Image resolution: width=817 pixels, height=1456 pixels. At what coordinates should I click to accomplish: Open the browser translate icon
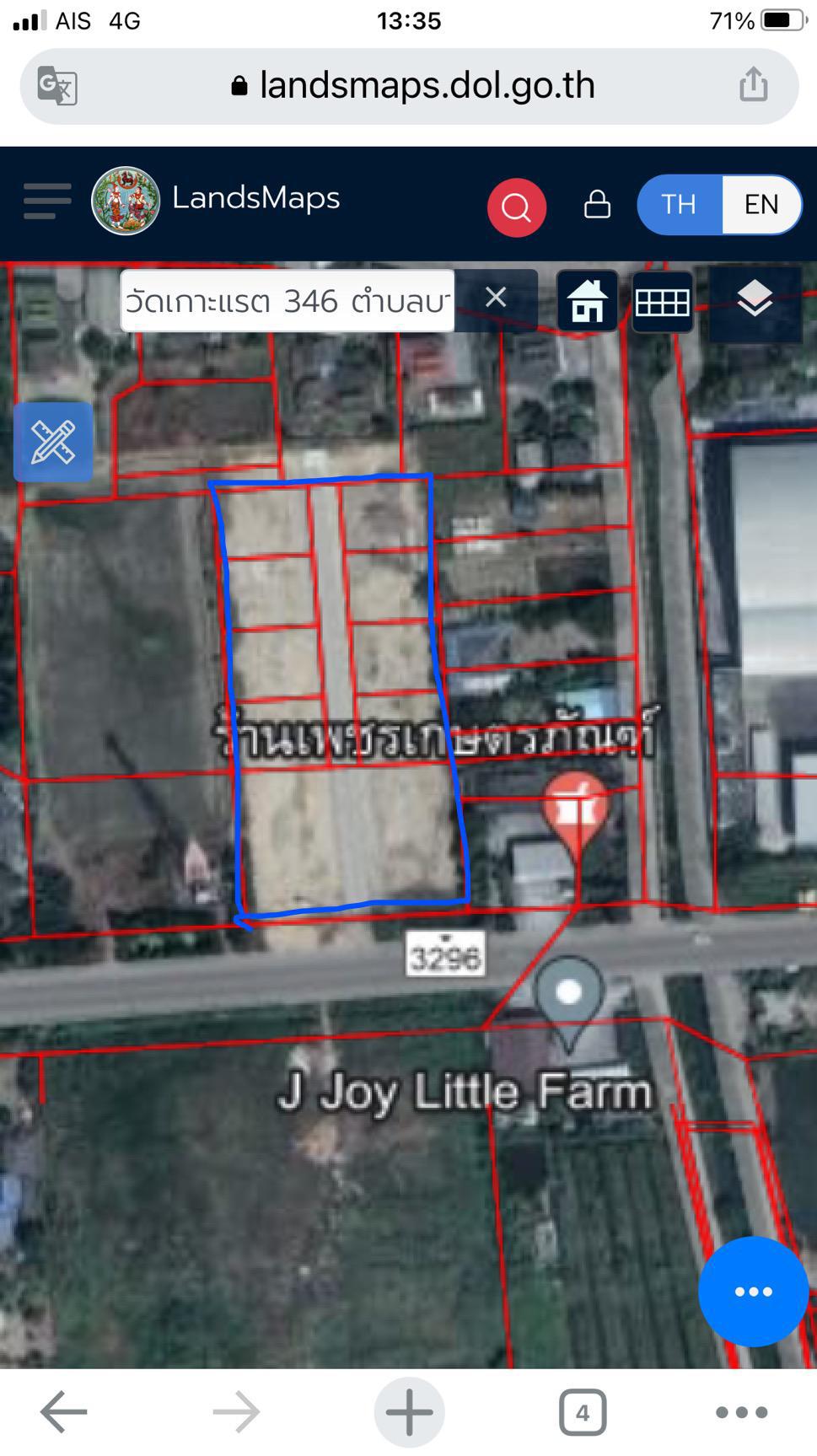tap(57, 85)
